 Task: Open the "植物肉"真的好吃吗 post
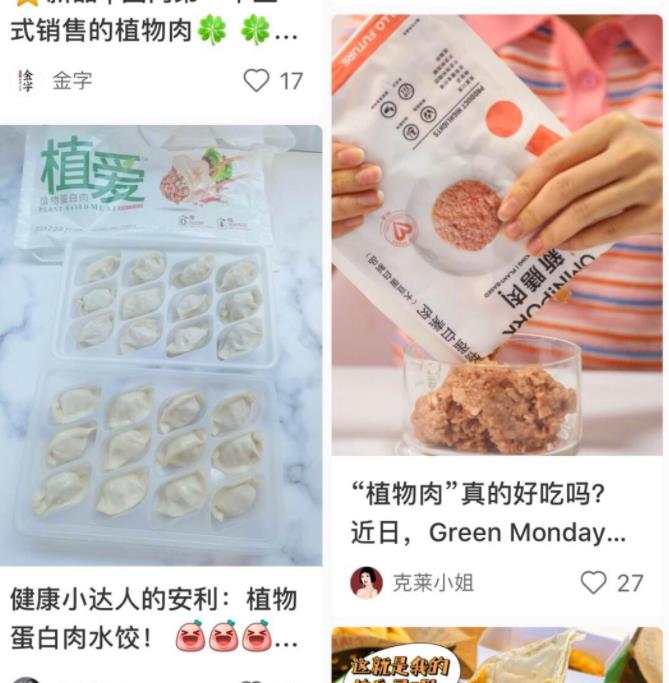(496, 235)
